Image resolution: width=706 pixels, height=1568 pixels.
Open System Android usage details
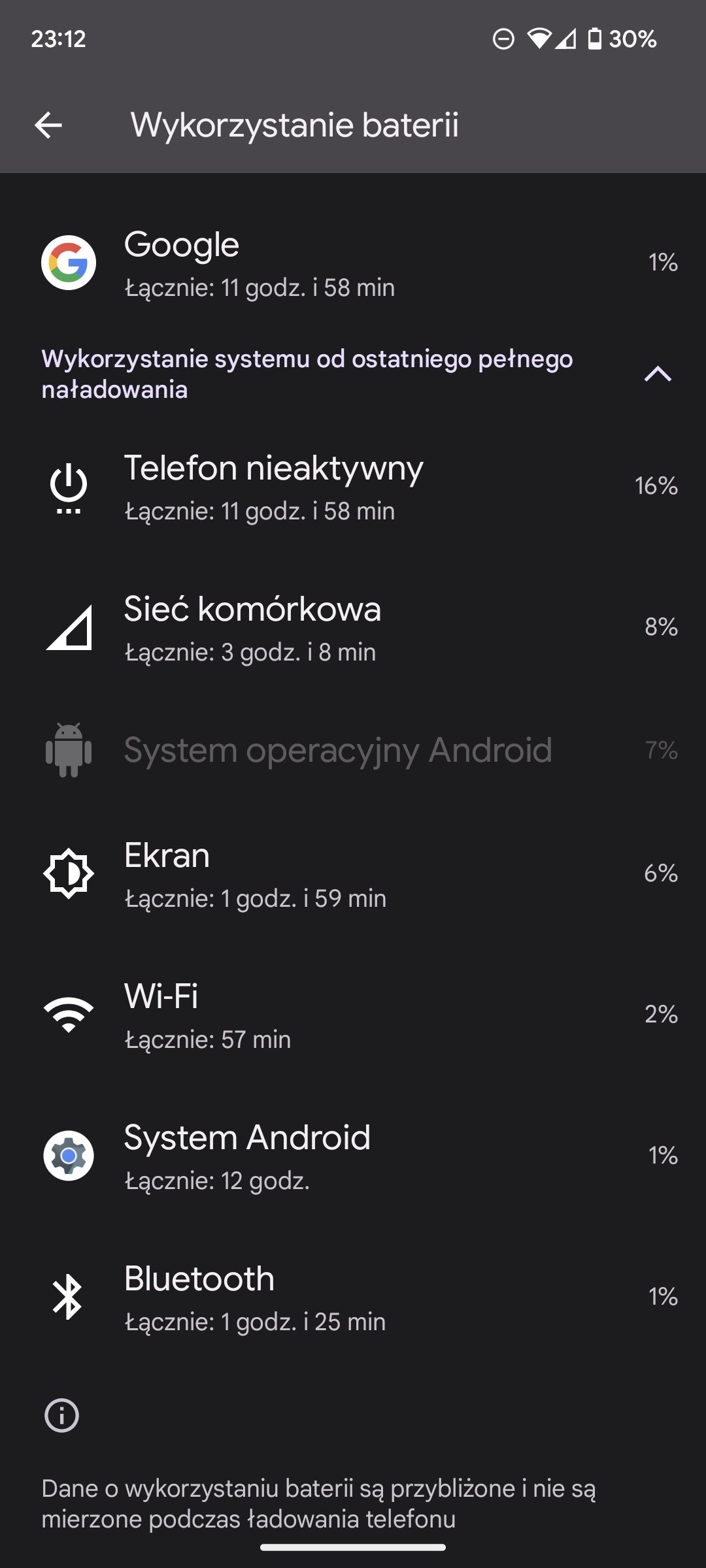(353, 1156)
